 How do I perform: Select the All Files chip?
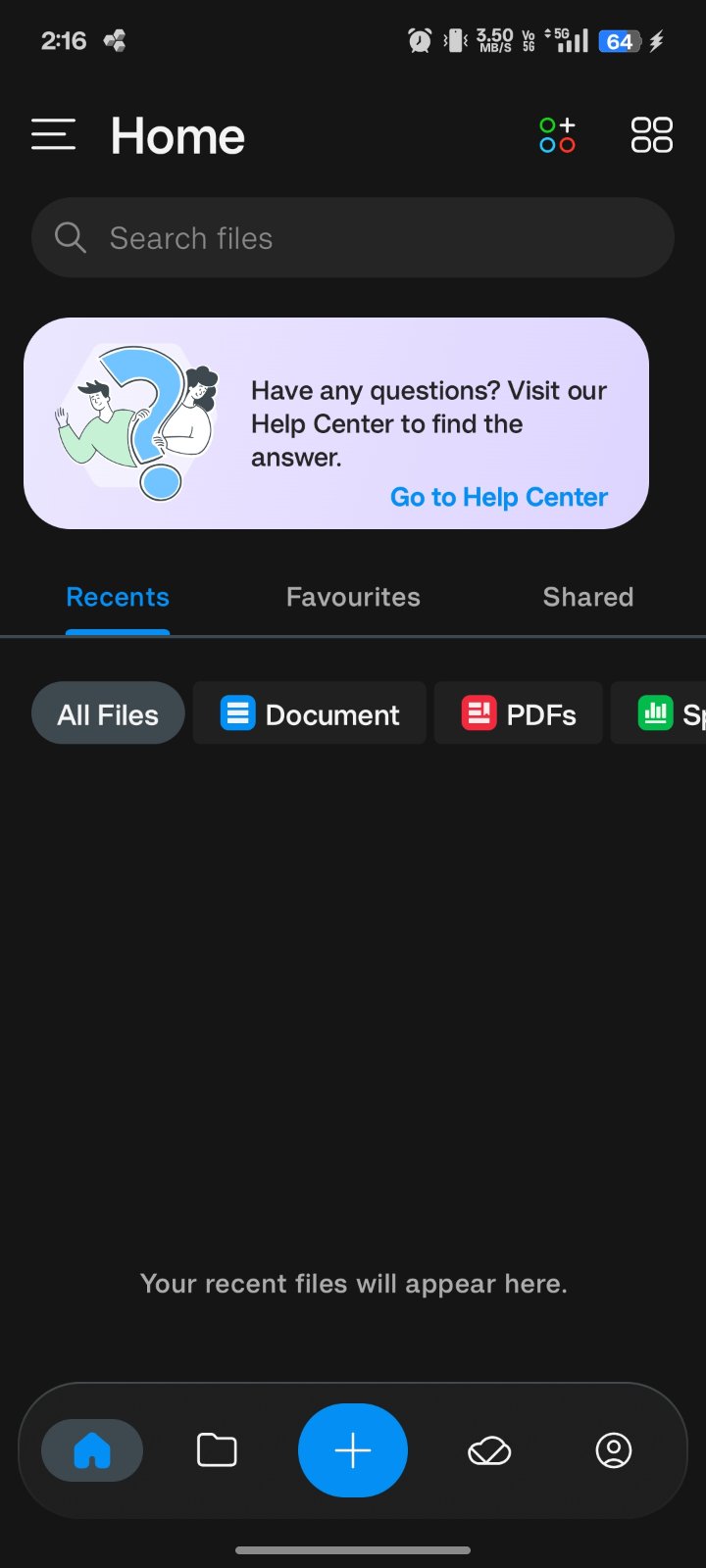[108, 713]
